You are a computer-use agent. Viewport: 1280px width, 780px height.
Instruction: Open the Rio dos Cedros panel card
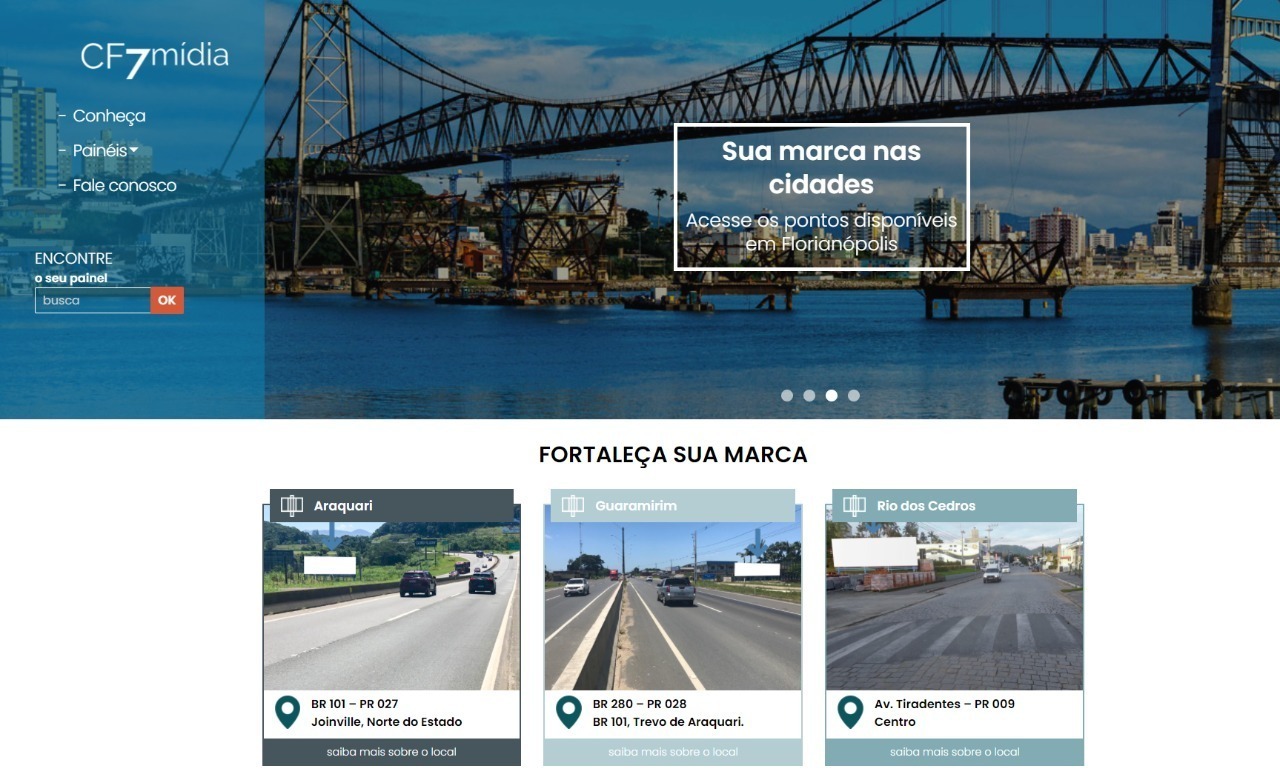pos(954,605)
